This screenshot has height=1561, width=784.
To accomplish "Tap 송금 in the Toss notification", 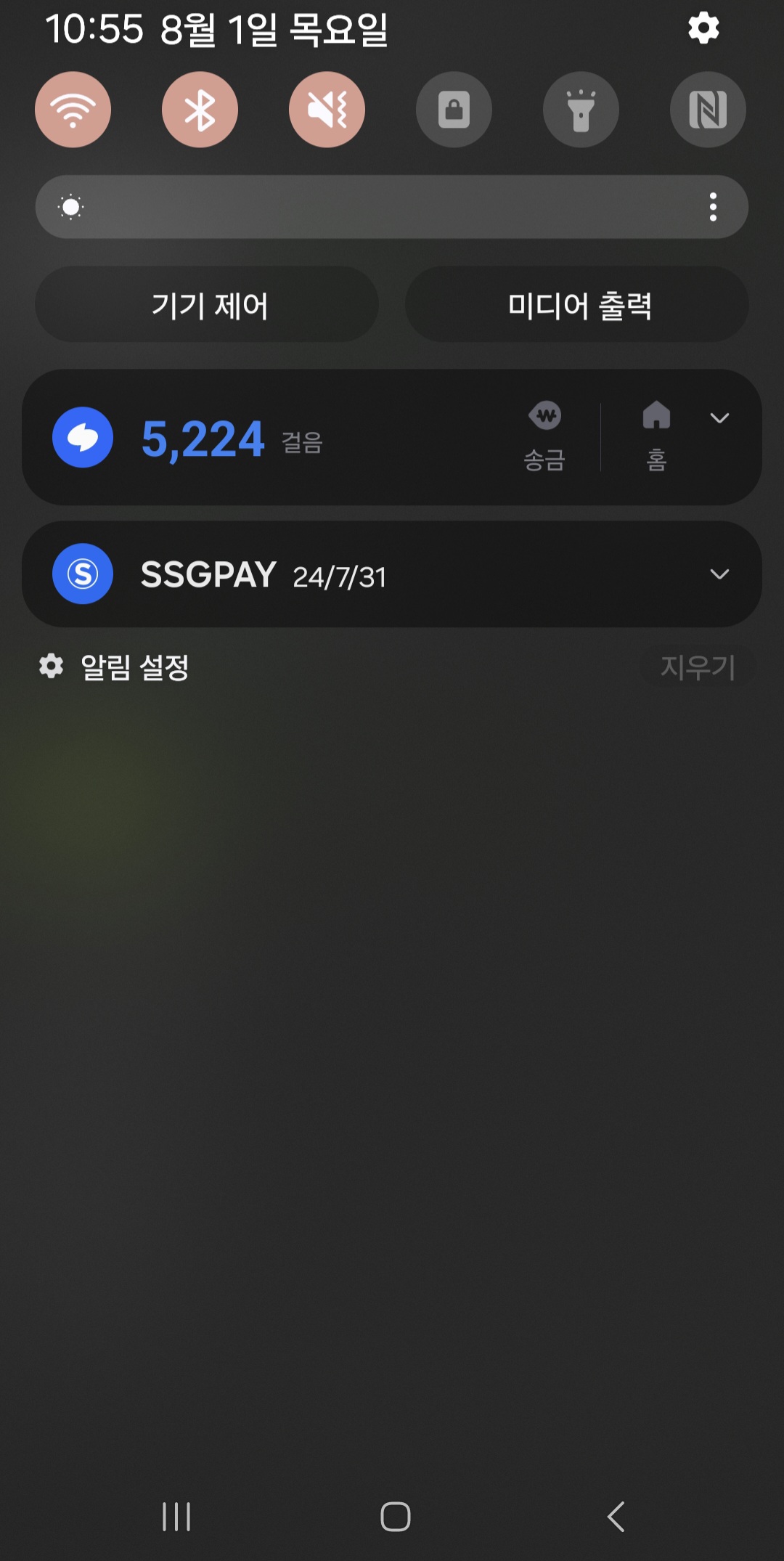I will [x=544, y=436].
